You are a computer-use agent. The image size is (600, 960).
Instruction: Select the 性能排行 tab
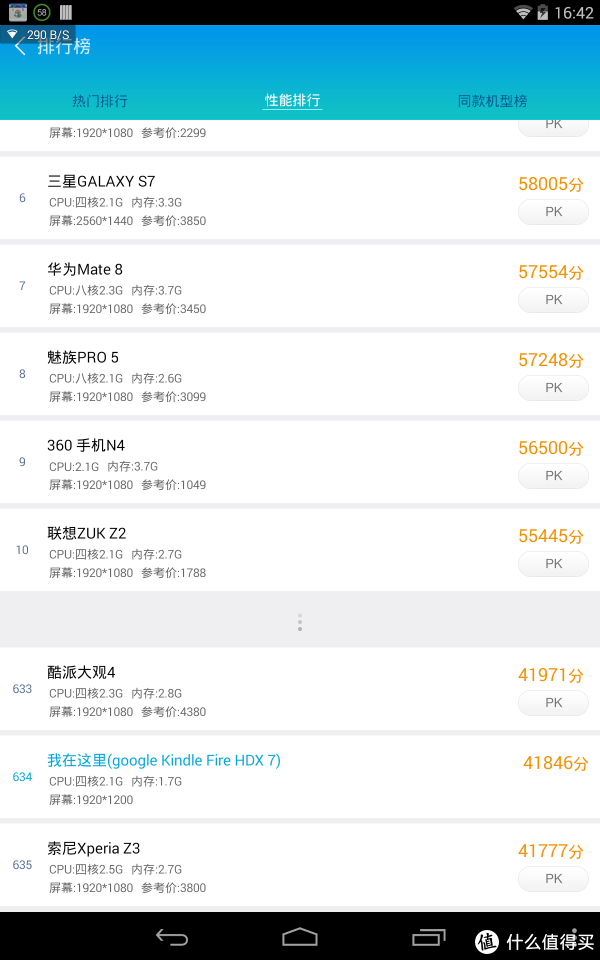292,100
